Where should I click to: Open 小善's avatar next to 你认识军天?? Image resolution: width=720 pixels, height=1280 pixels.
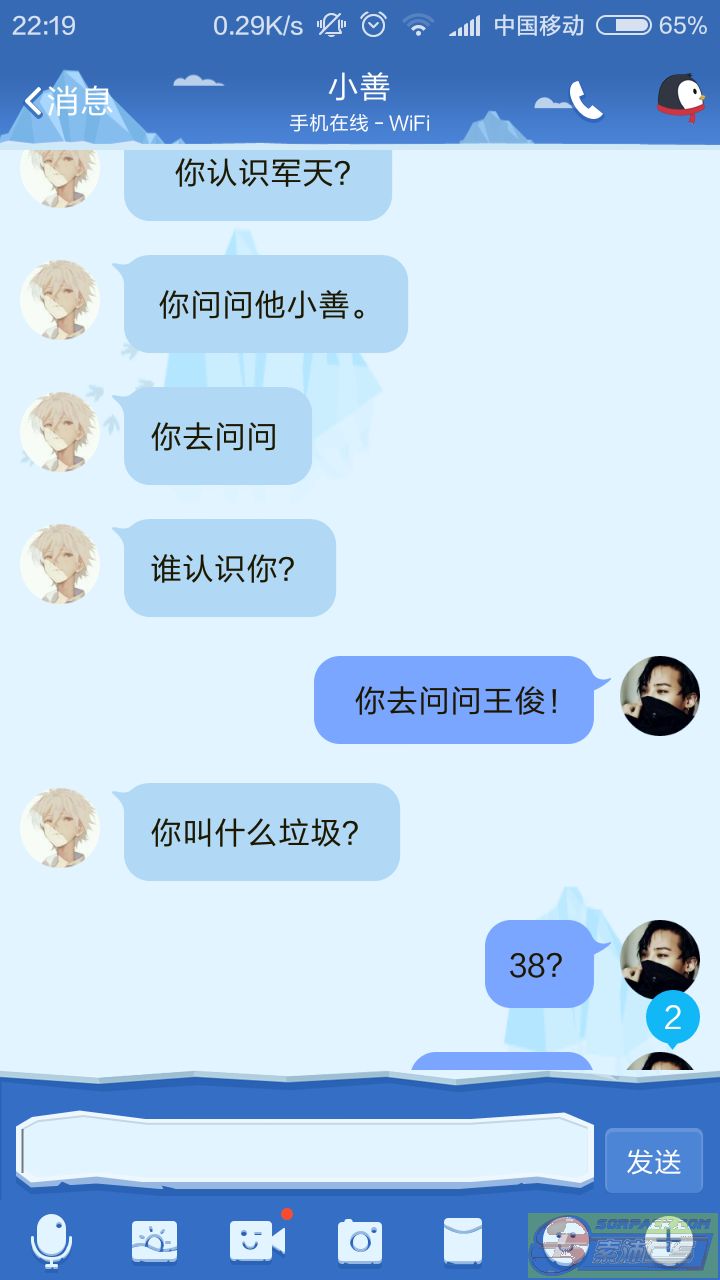click(x=60, y=175)
